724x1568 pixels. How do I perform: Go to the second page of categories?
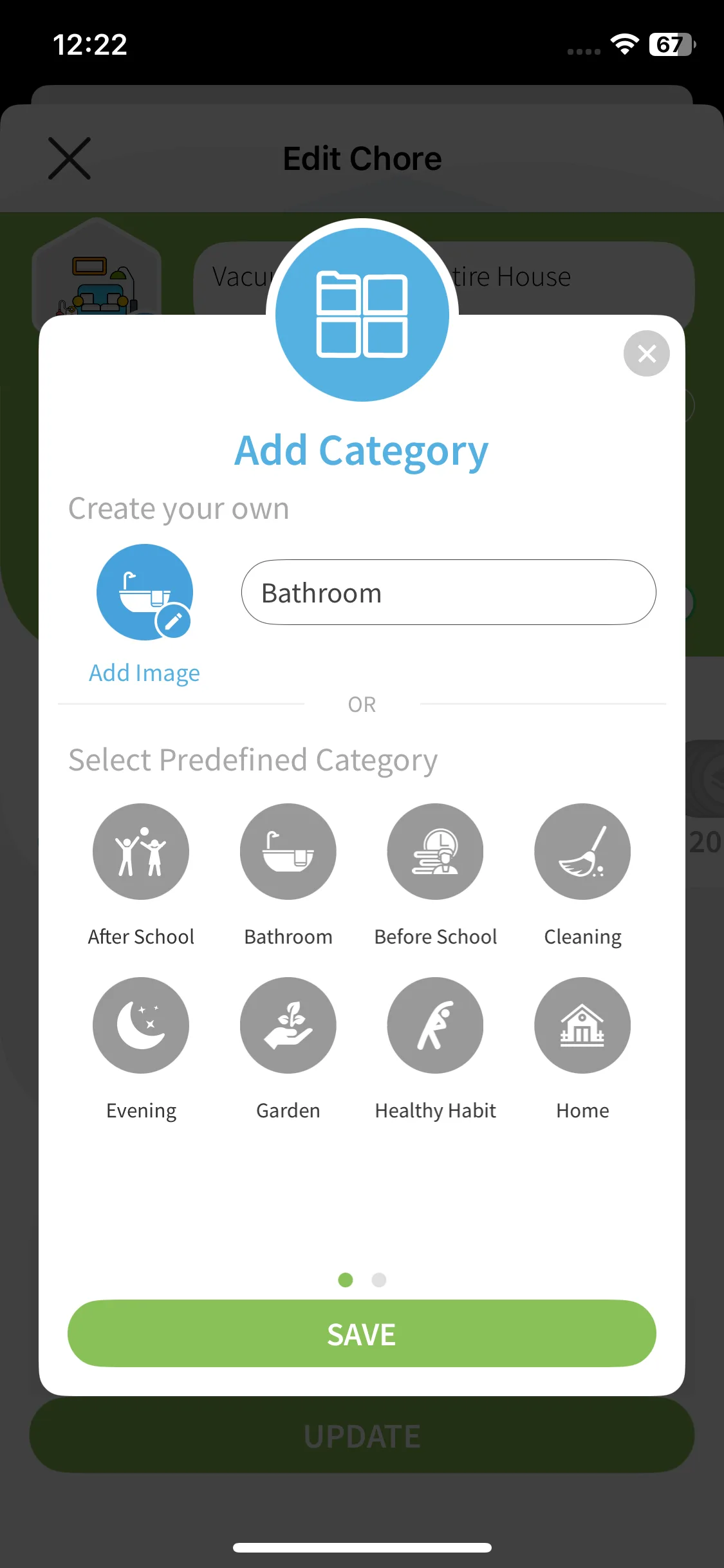coord(379,1280)
